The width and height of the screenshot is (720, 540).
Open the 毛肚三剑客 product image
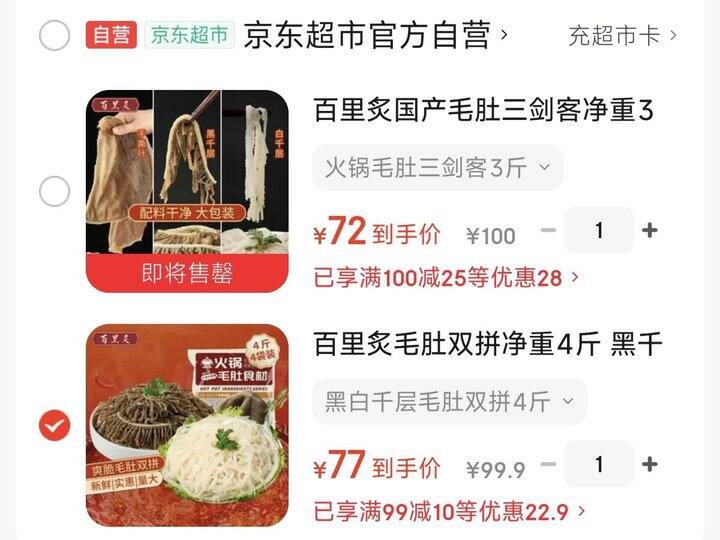[187, 191]
